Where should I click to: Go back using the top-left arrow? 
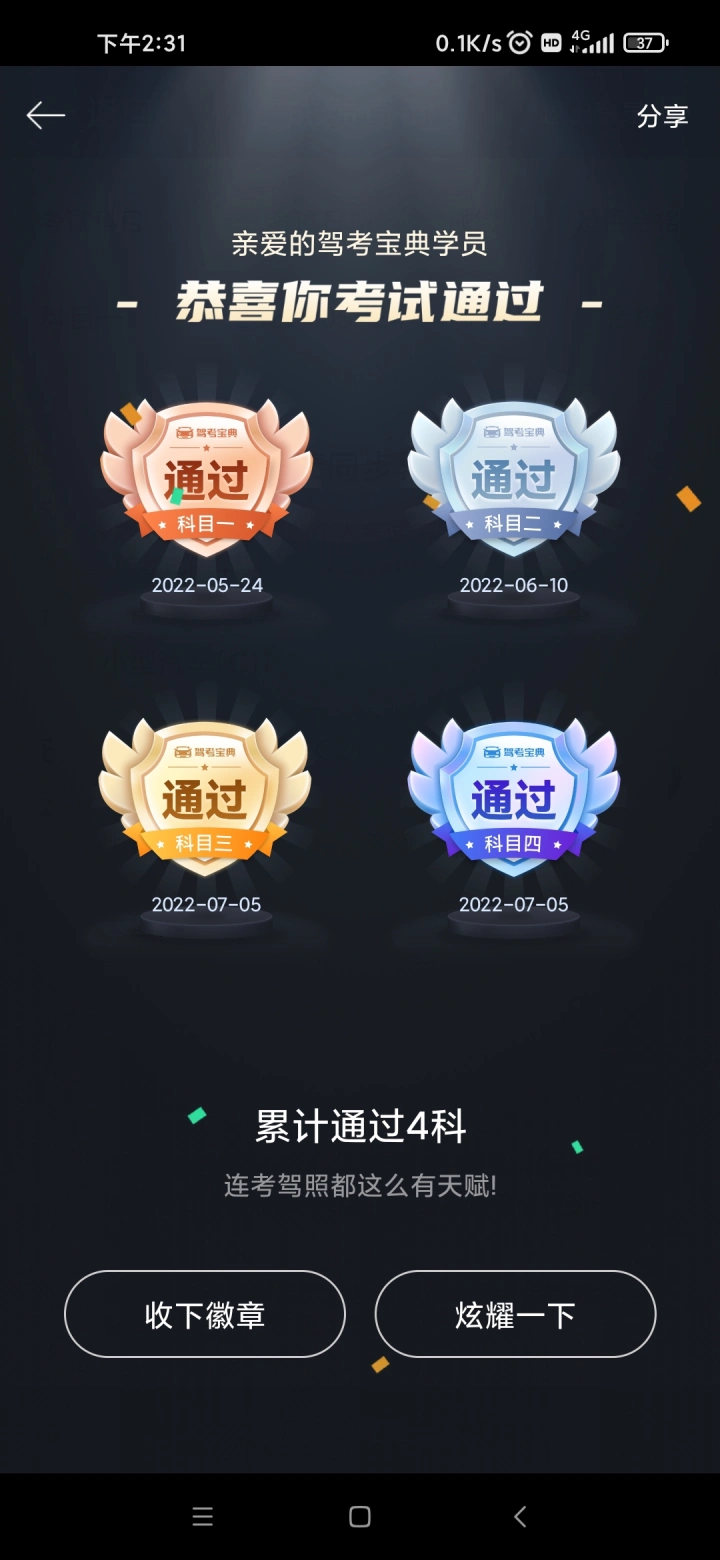(46, 116)
